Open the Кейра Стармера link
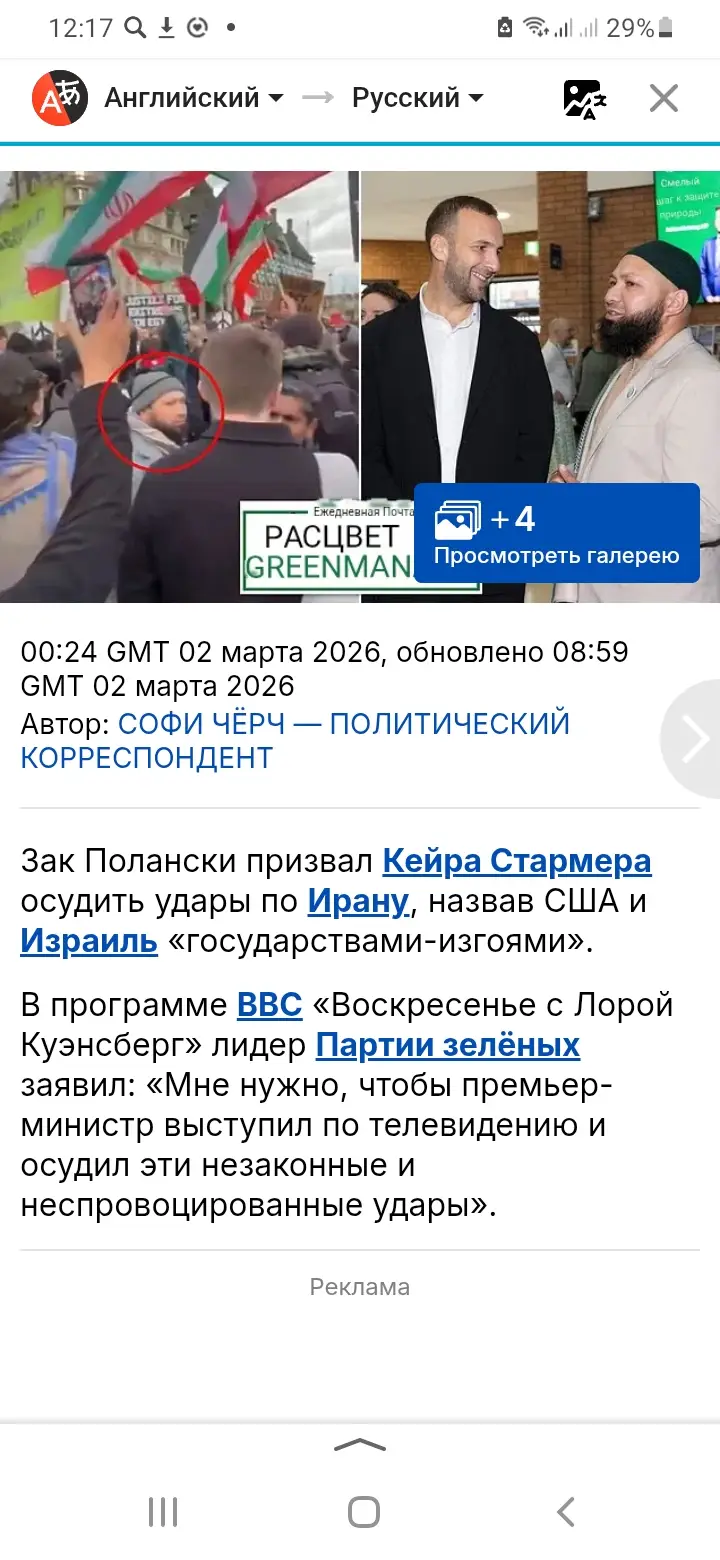Image resolution: width=720 pixels, height=1560 pixels. click(516, 861)
